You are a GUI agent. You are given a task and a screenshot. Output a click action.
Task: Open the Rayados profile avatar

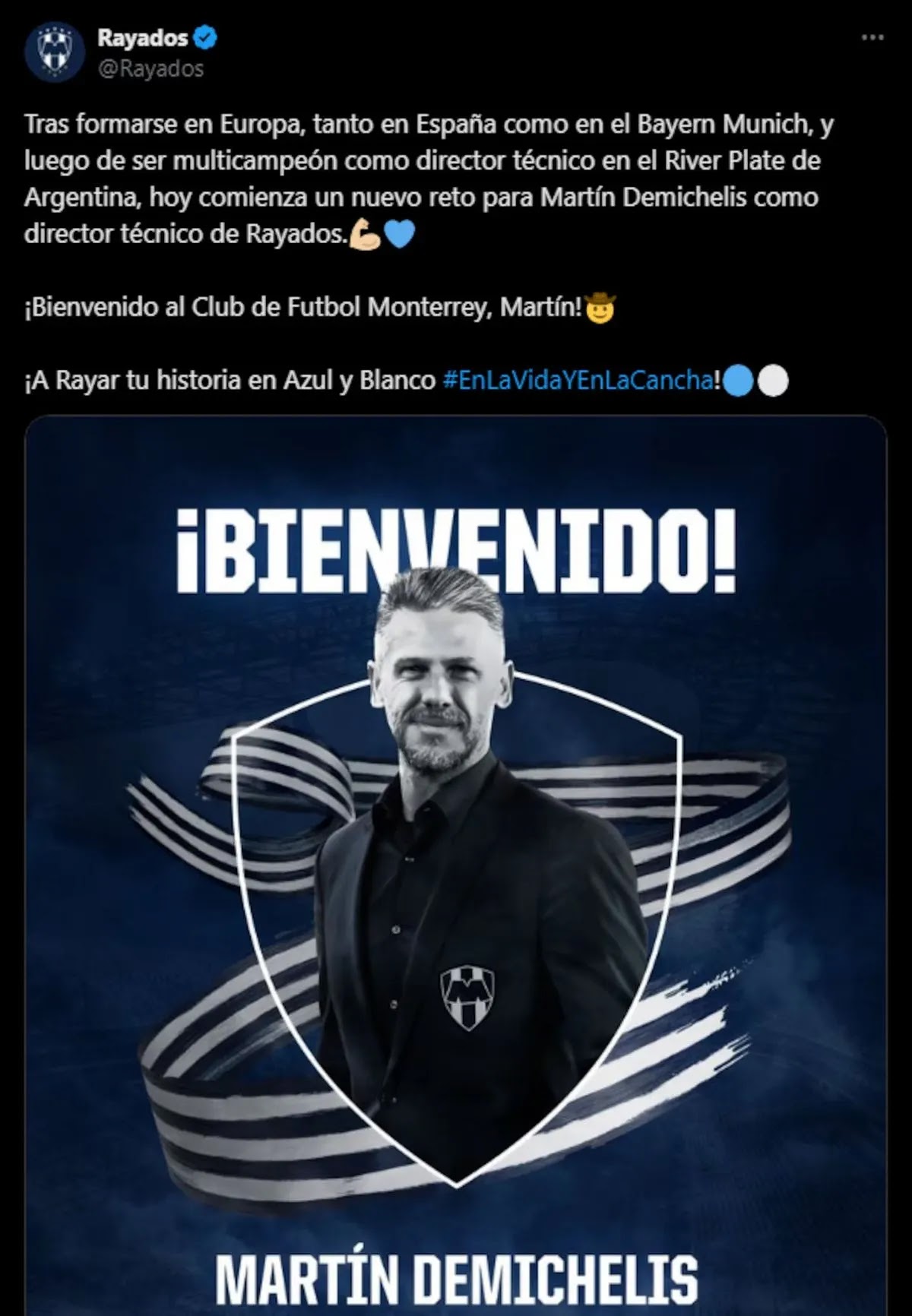point(55,52)
